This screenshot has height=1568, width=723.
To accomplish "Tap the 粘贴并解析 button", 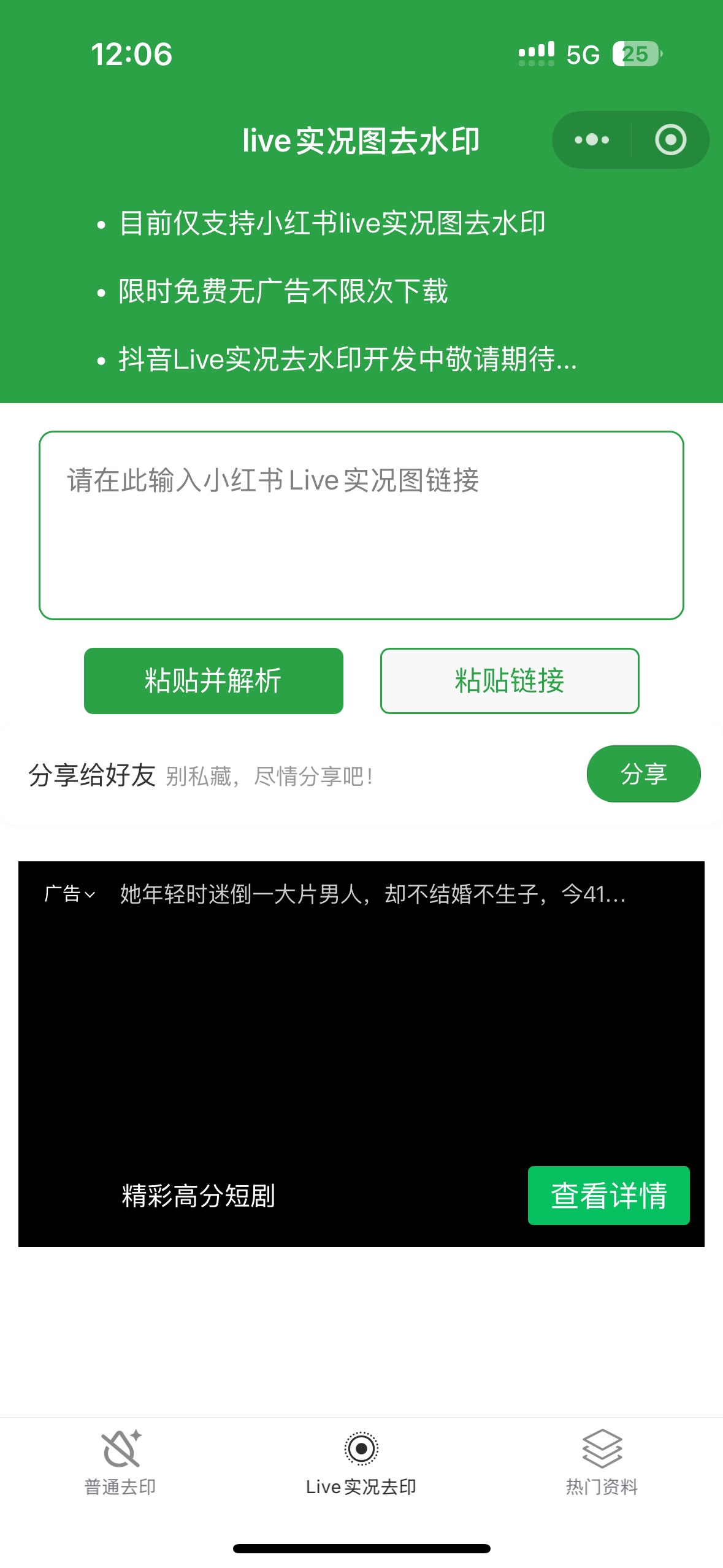I will [x=213, y=681].
